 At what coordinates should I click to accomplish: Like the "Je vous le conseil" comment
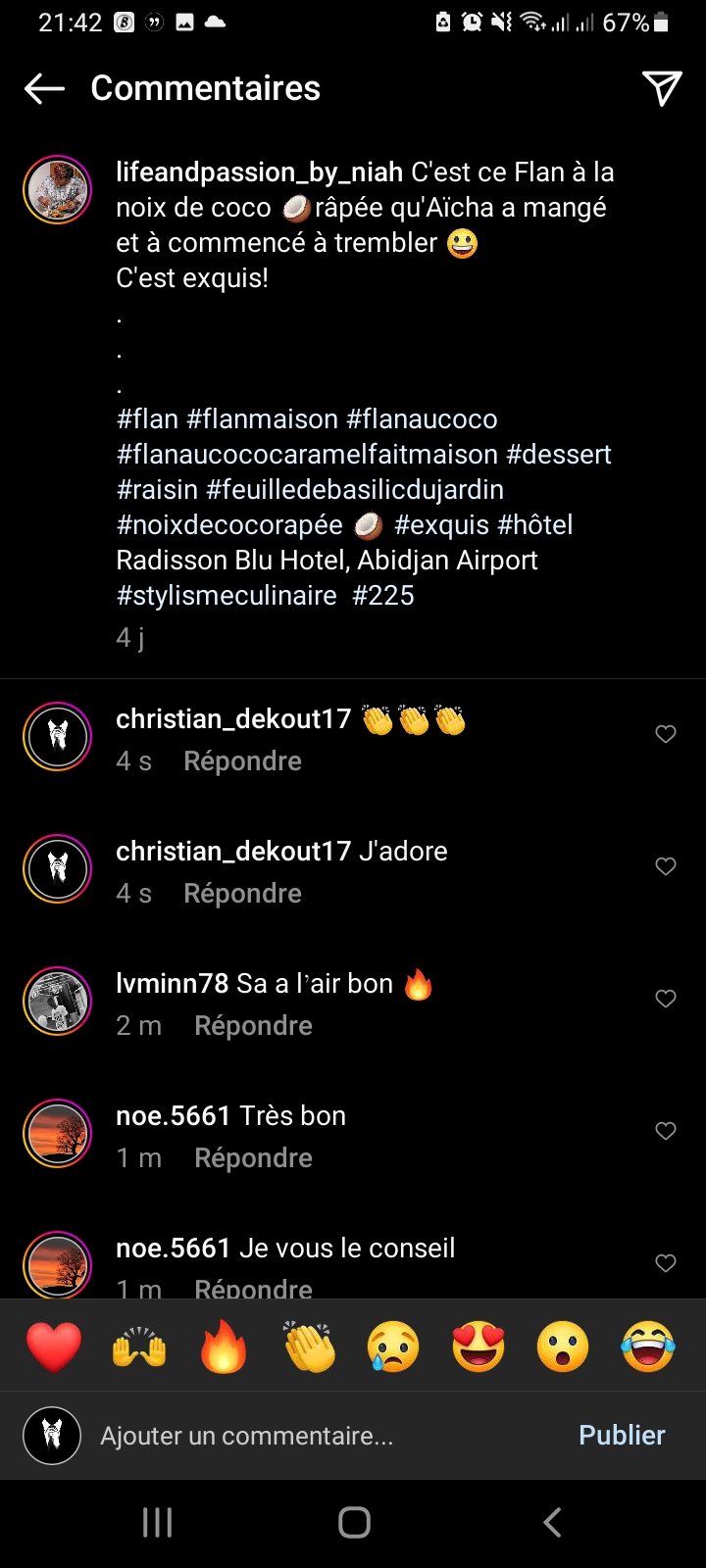tap(666, 1263)
